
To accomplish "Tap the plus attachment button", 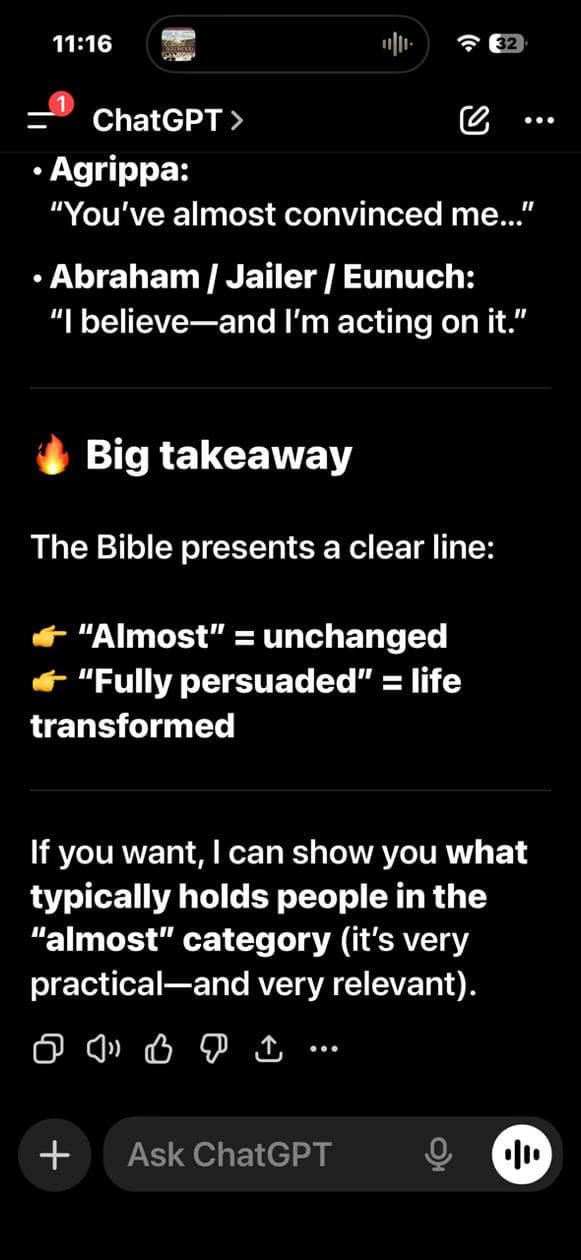I will click(x=55, y=1155).
